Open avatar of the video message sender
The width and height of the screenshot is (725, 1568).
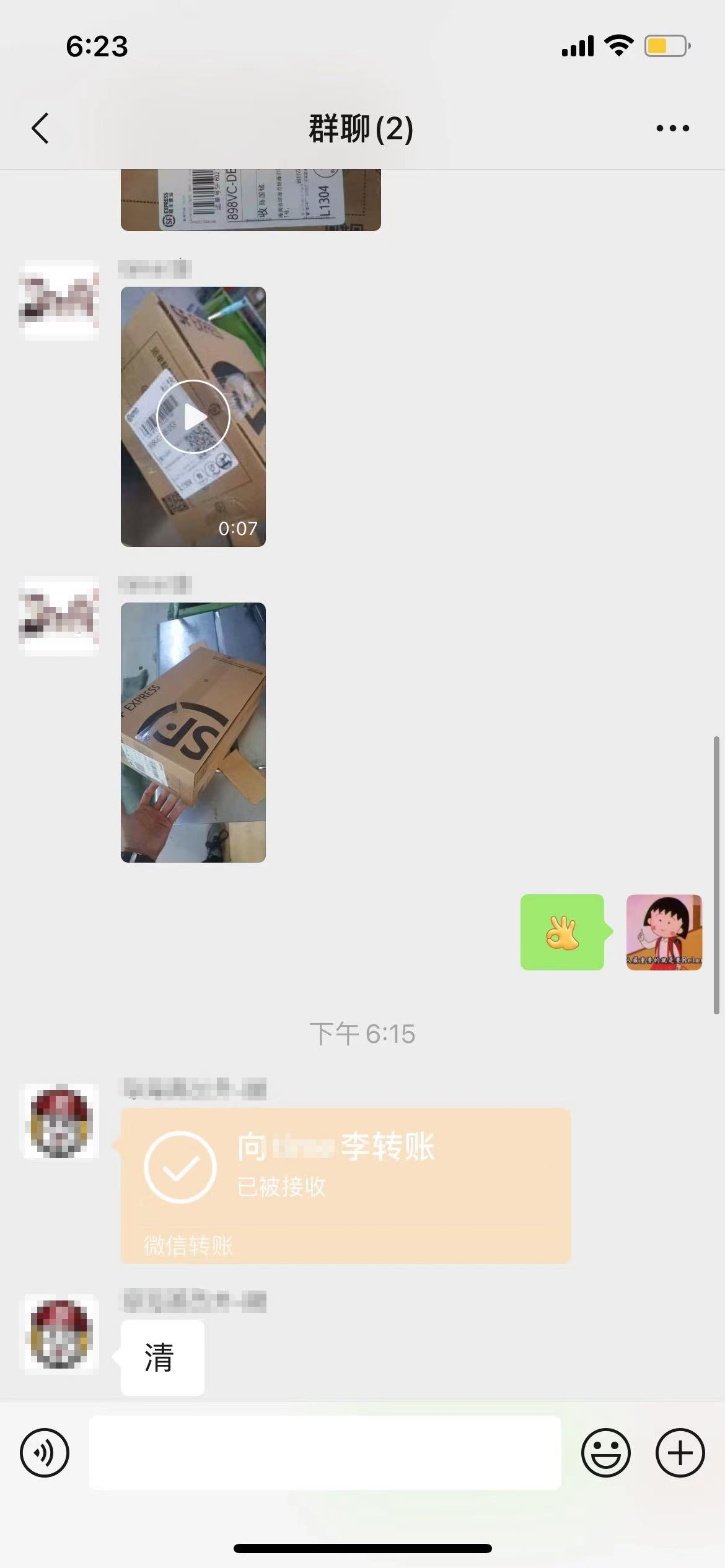coord(59,300)
